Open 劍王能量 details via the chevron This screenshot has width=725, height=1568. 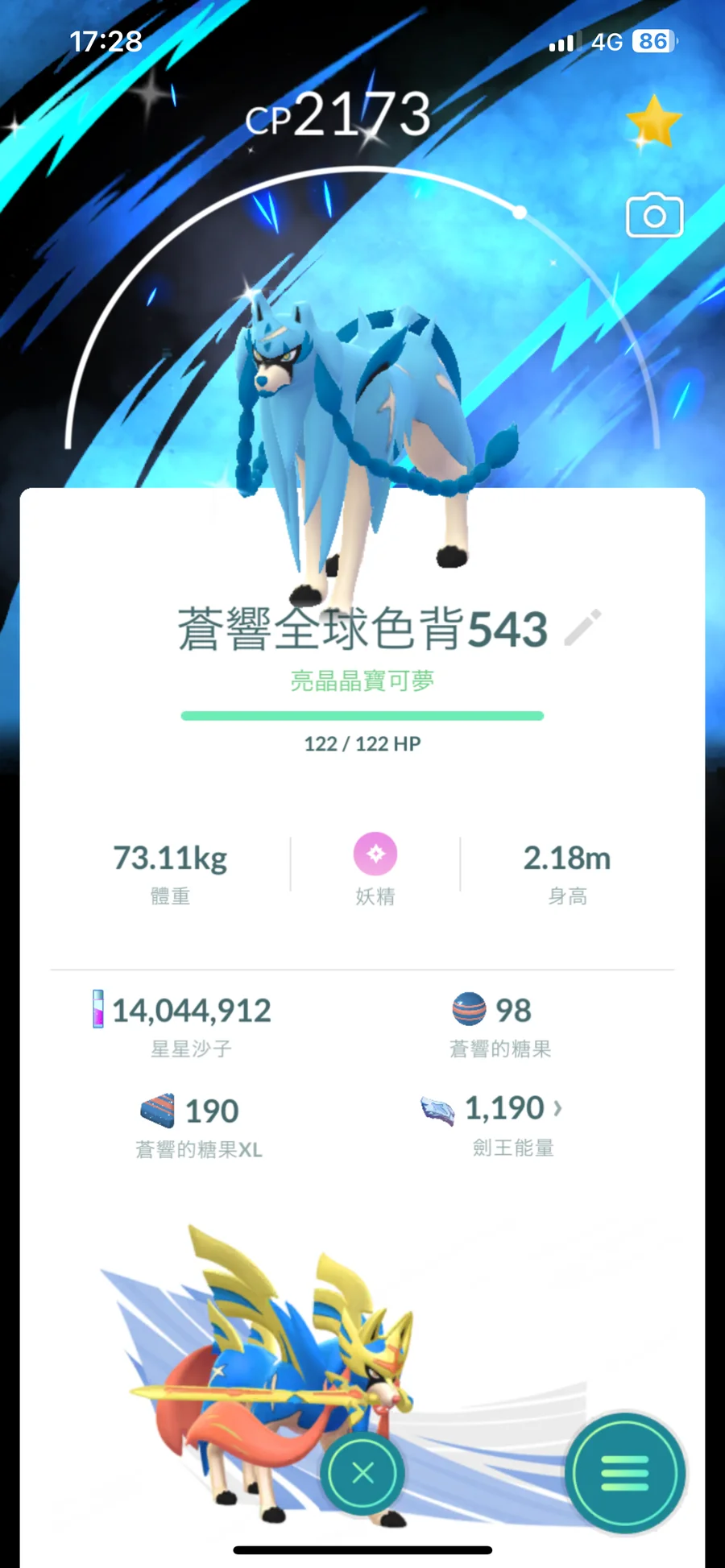click(557, 1108)
